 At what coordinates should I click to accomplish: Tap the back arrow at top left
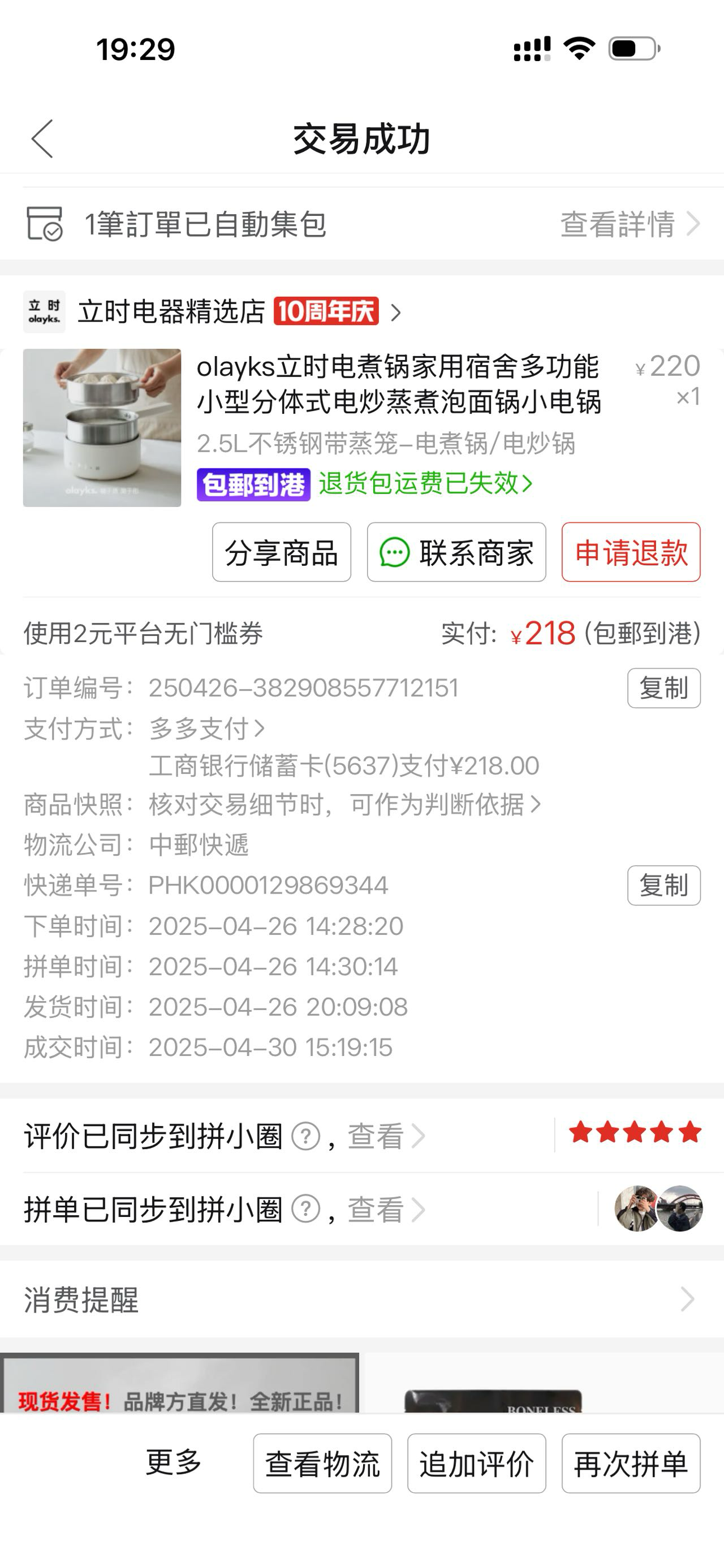pos(42,139)
